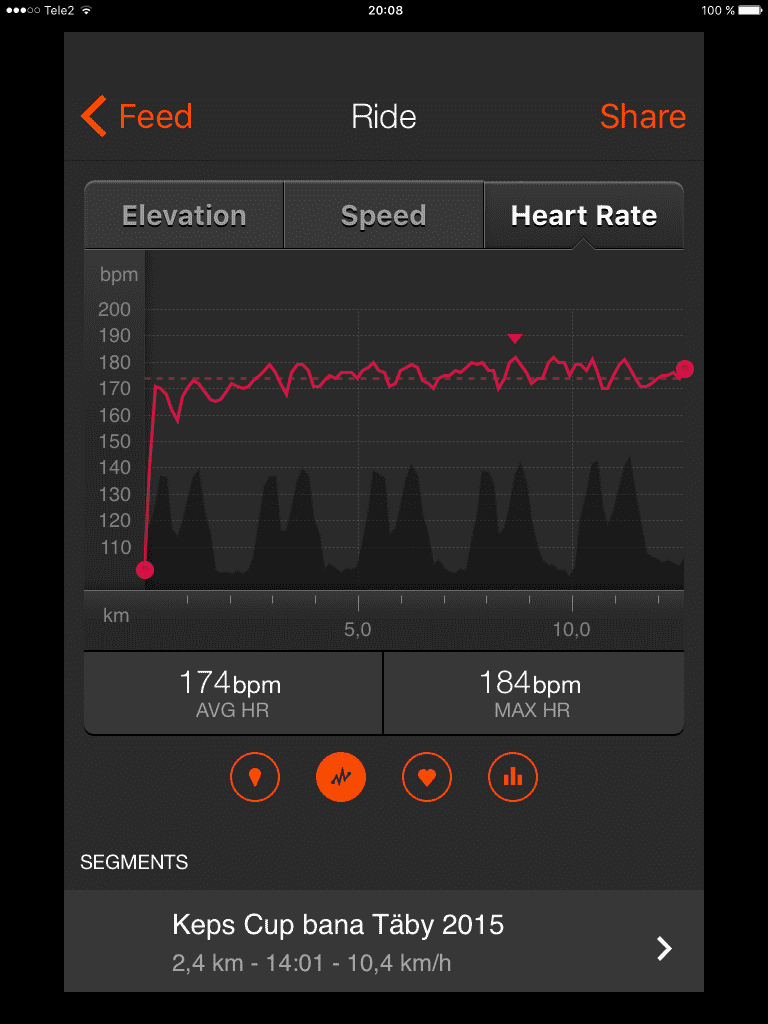Select the Heart Rate tab

tap(583, 215)
